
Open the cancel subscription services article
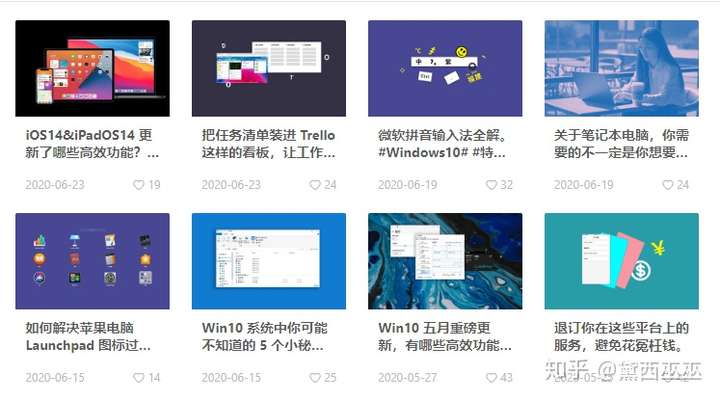point(621,337)
